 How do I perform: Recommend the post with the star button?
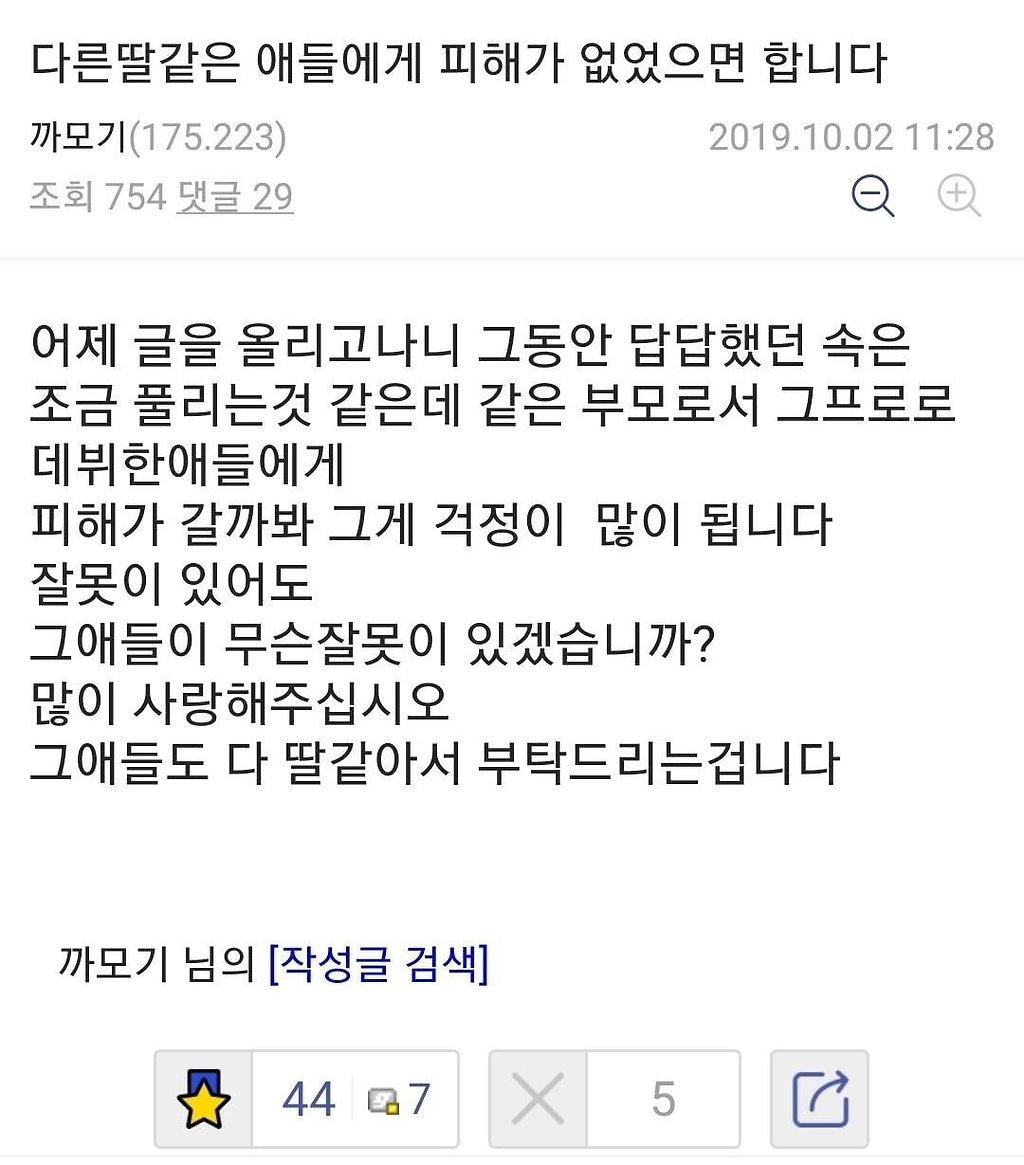coord(204,1099)
